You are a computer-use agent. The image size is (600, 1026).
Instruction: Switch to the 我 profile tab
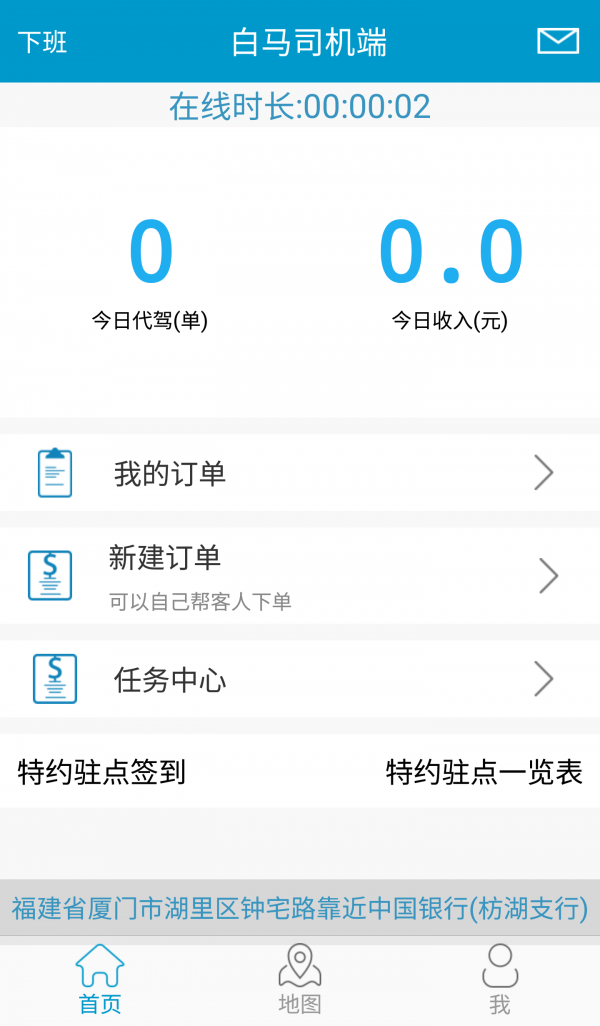(x=500, y=980)
